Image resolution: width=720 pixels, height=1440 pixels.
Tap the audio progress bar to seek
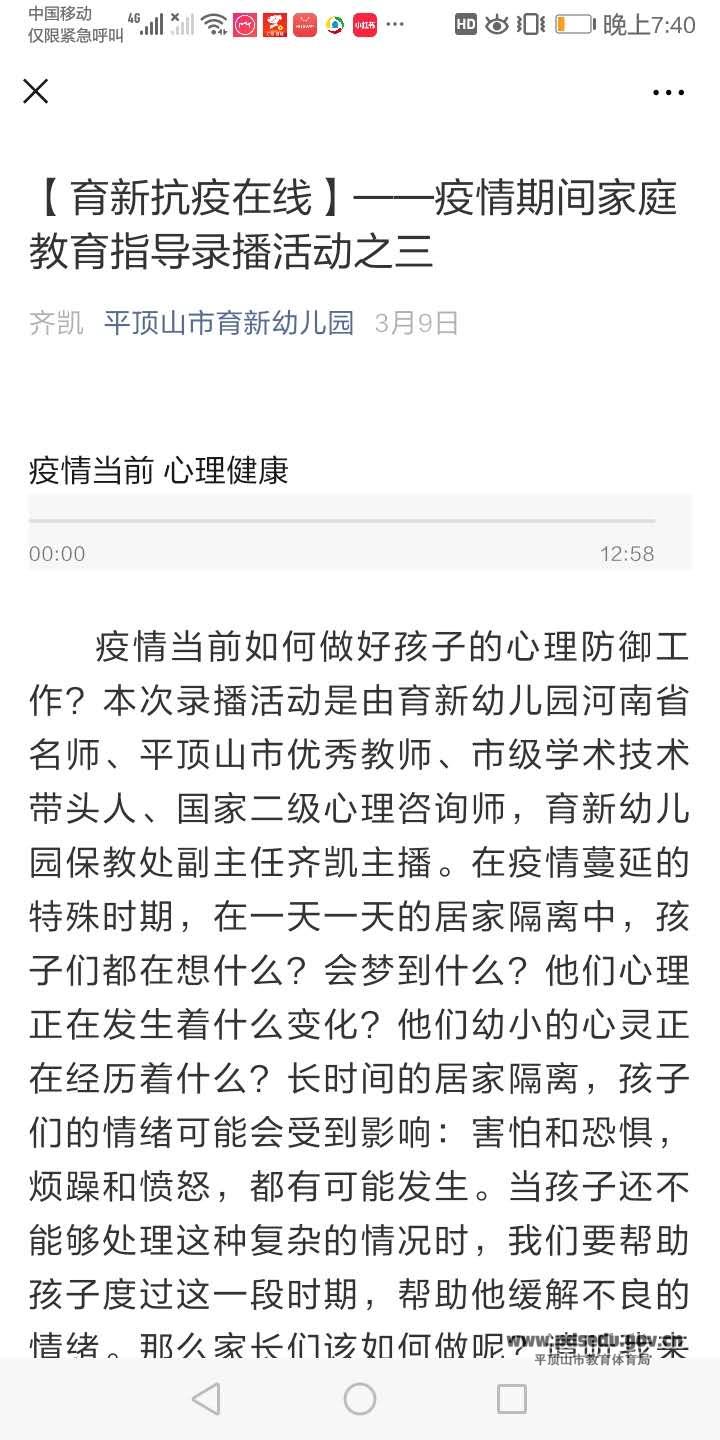click(342, 521)
